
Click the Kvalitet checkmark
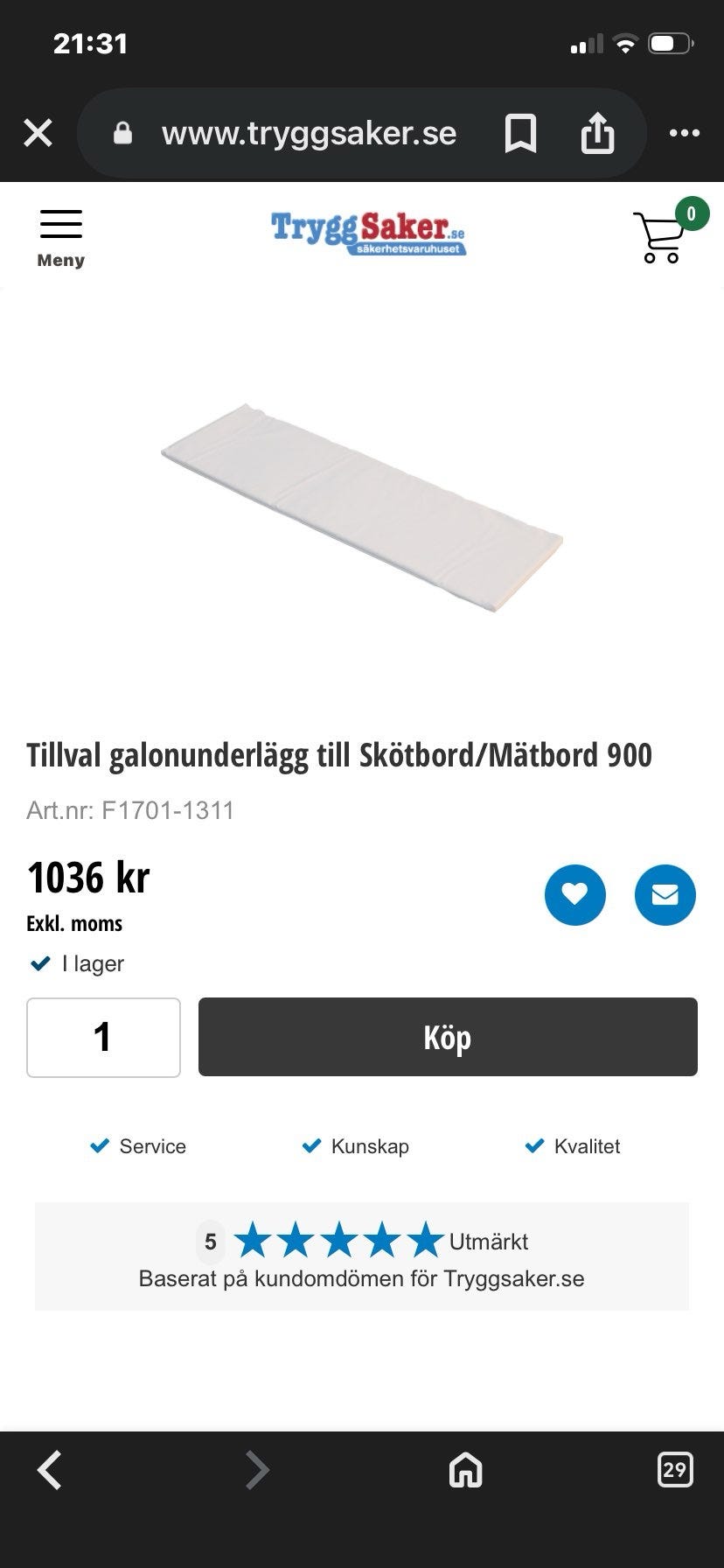pyautogui.click(x=534, y=1144)
